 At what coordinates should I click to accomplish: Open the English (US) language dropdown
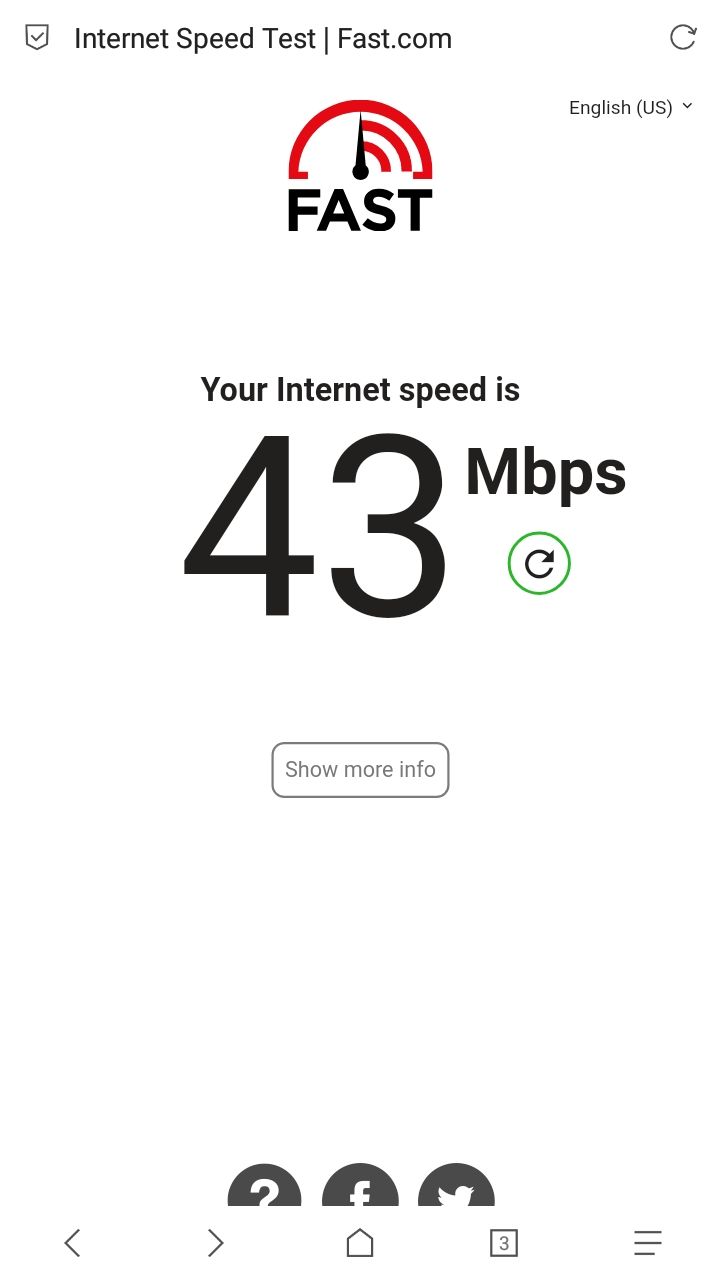coord(630,107)
